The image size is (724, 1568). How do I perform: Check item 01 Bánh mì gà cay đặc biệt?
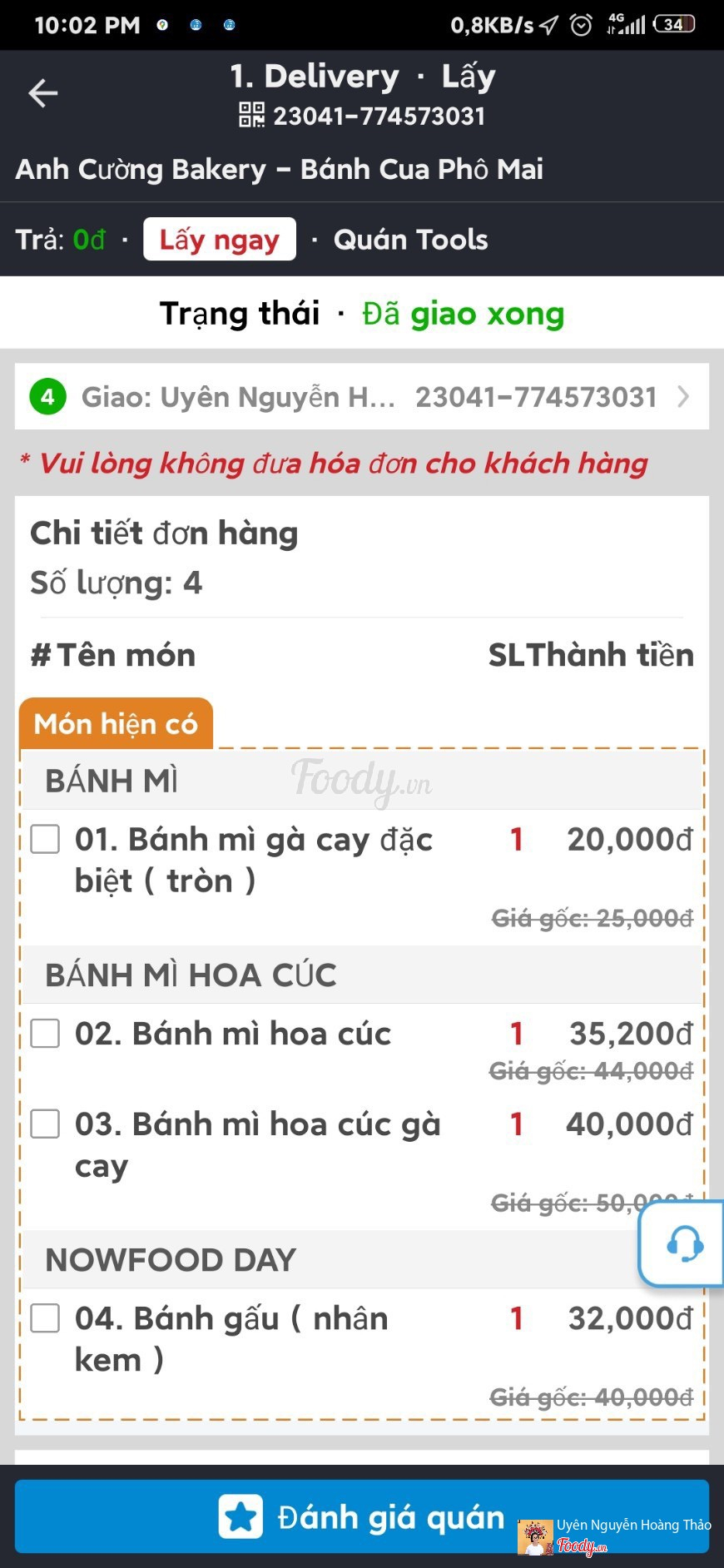(45, 839)
